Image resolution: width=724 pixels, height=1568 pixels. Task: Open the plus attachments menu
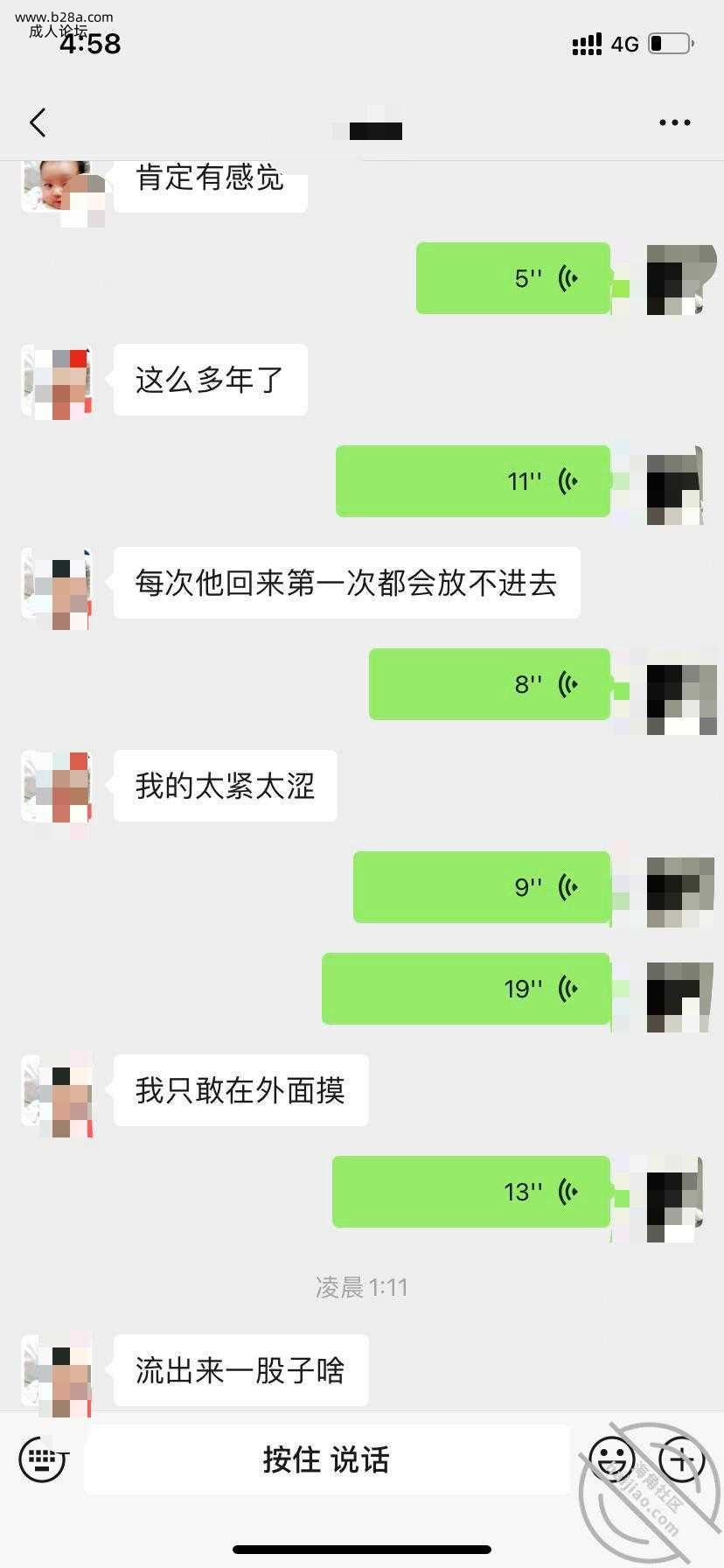coord(681,1459)
